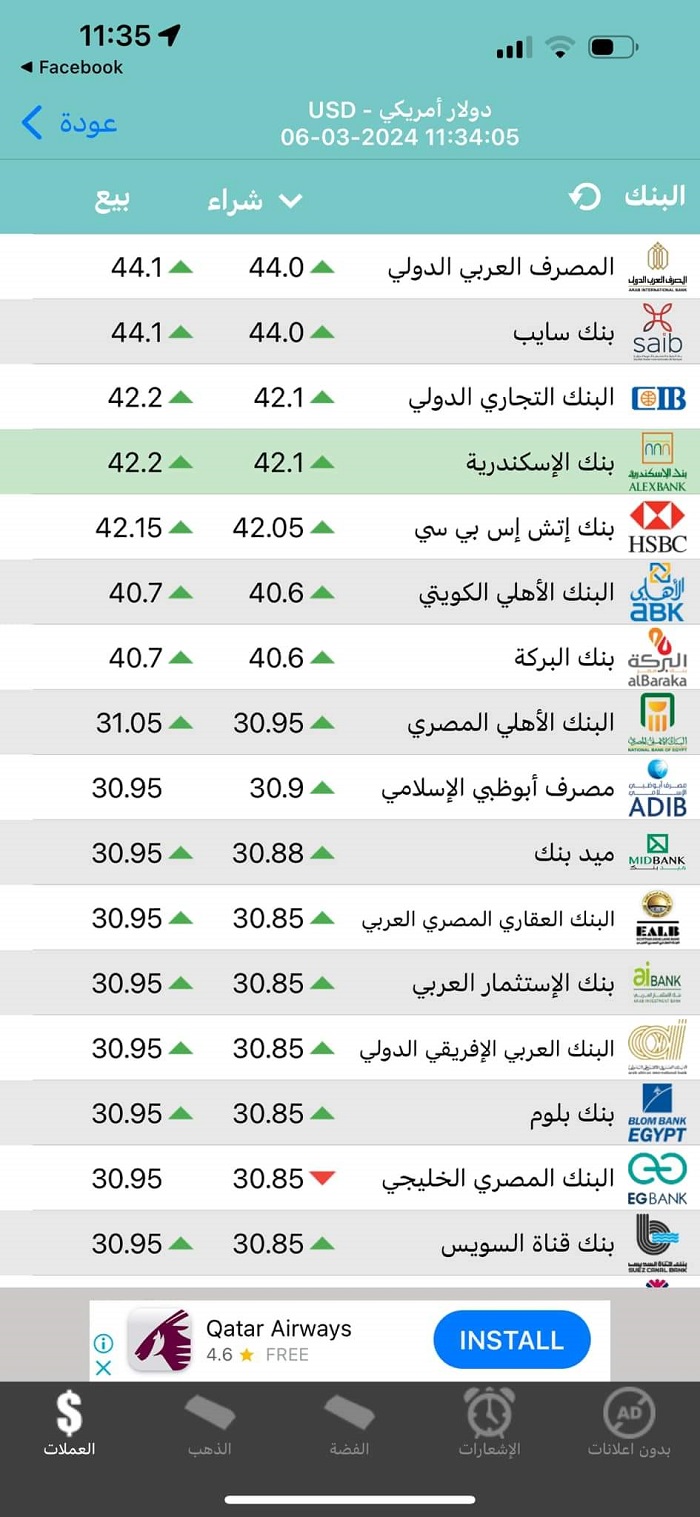Image resolution: width=700 pixels, height=1517 pixels.
Task: Install the Qatar Airways app
Action: 511,1341
